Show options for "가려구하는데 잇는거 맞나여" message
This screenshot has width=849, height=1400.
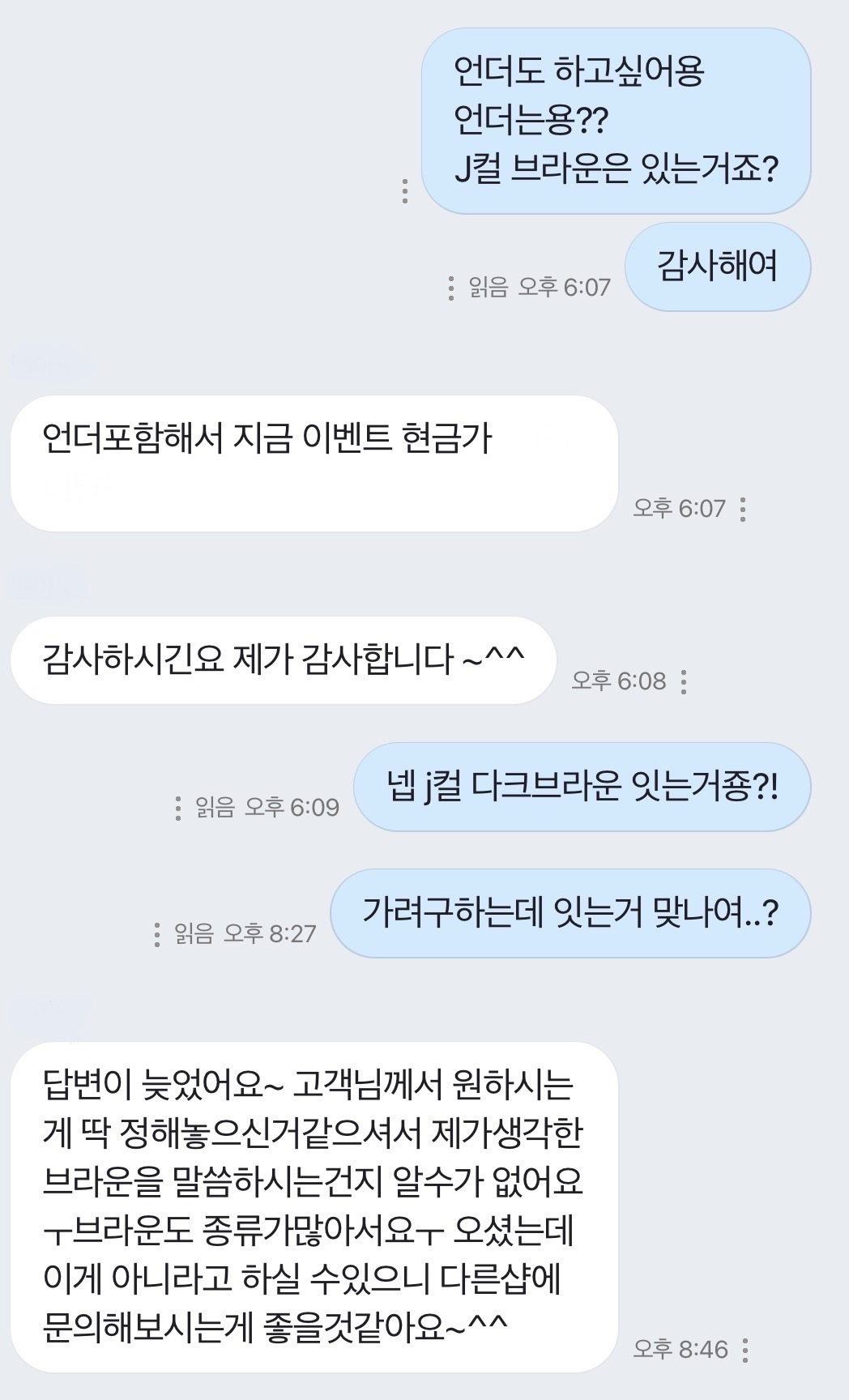pos(156,934)
